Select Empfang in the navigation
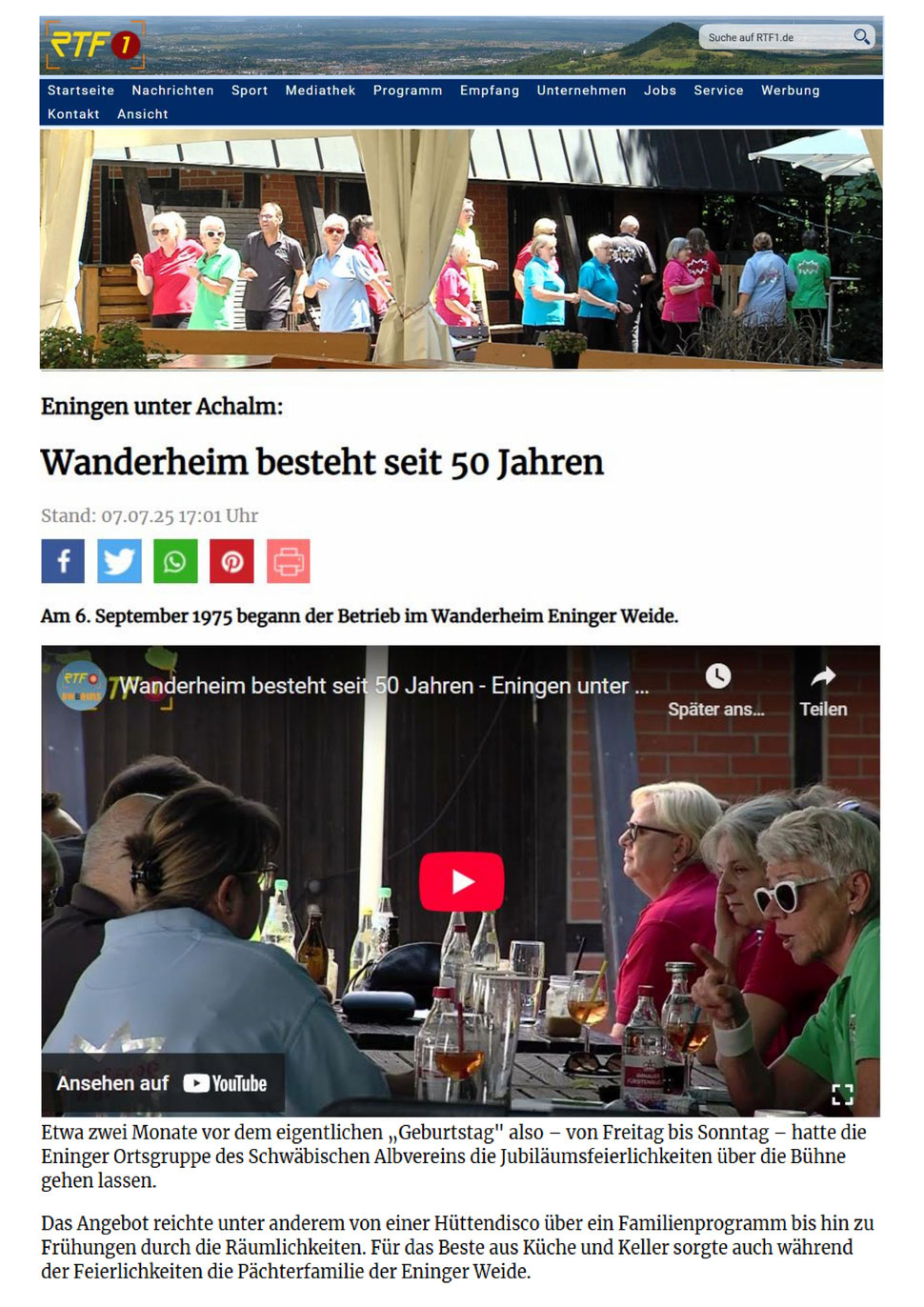The width and height of the screenshot is (924, 1307). pos(490,90)
